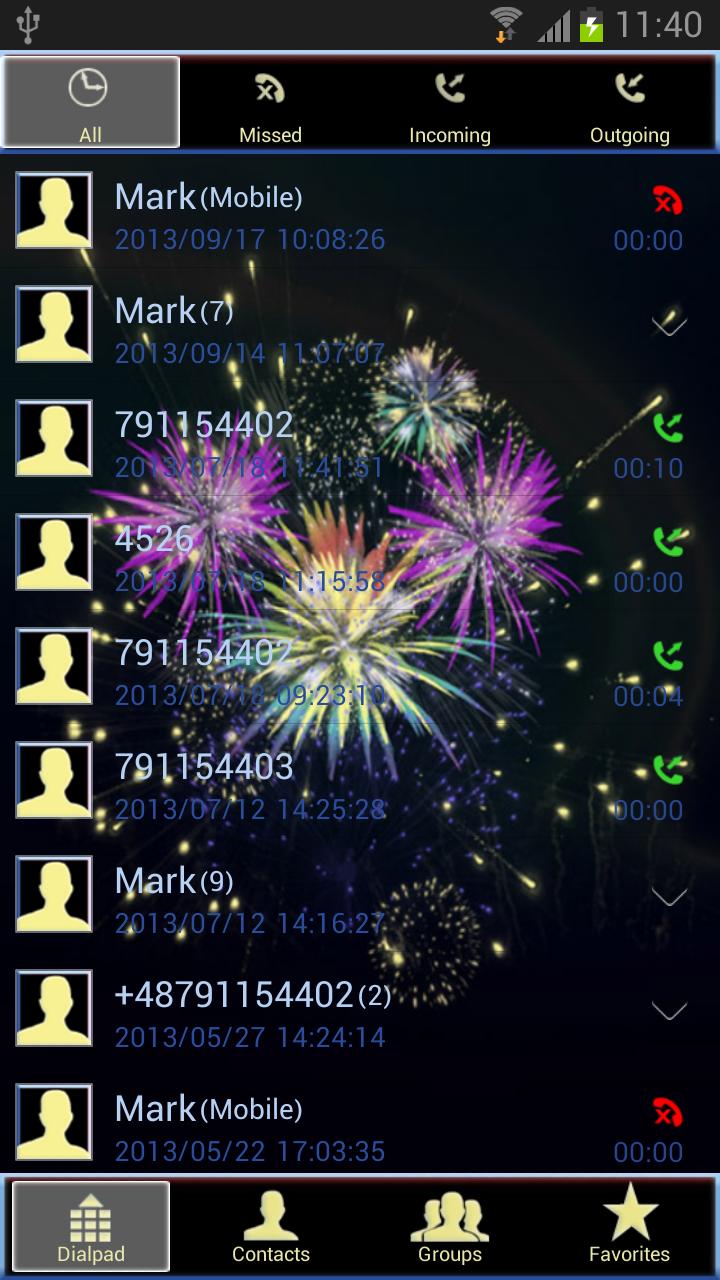This screenshot has height=1280, width=720.
Task: Open the Dialpad tab
Action: pyautogui.click(x=90, y=1227)
